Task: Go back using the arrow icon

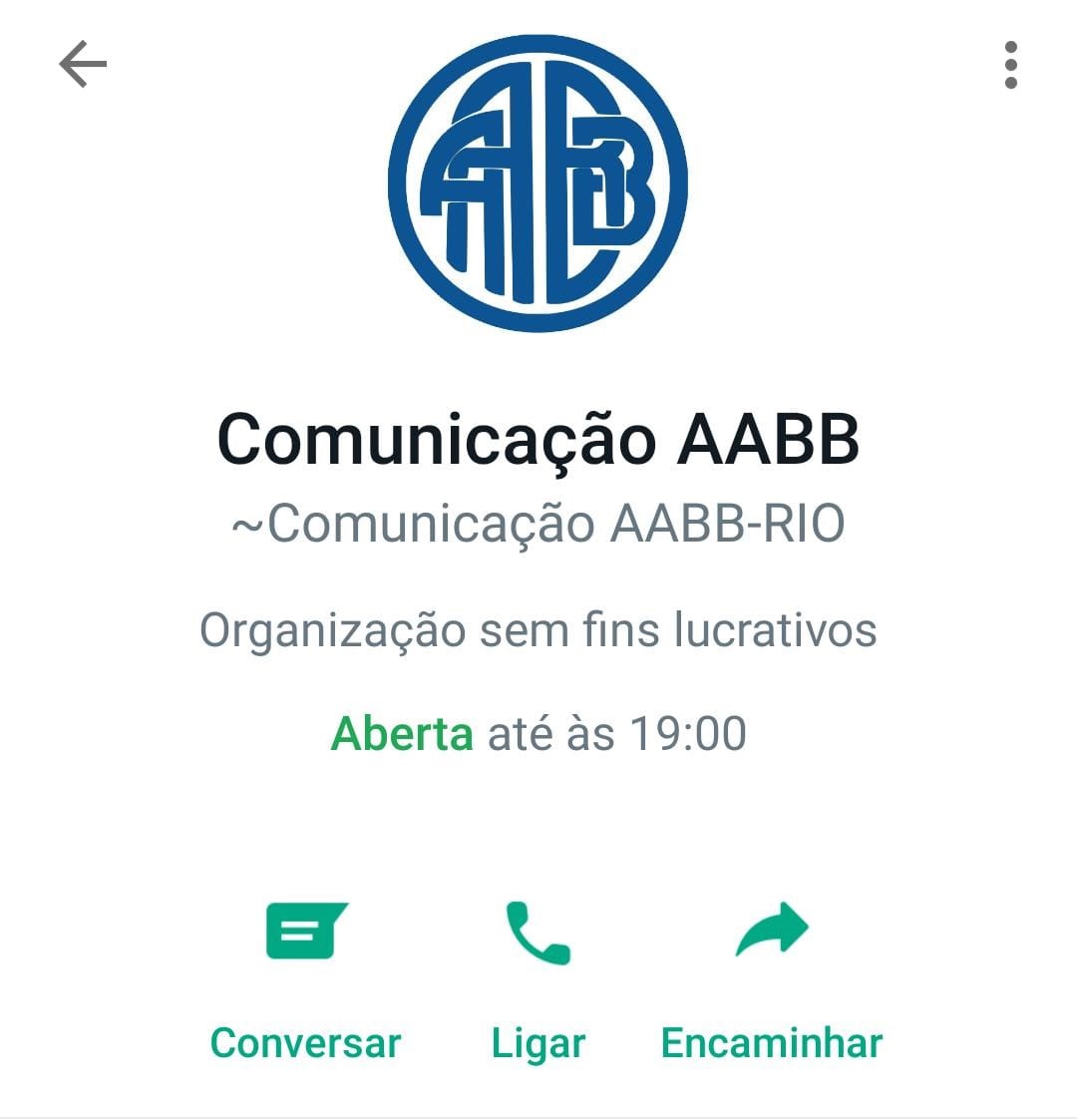Action: [83, 65]
